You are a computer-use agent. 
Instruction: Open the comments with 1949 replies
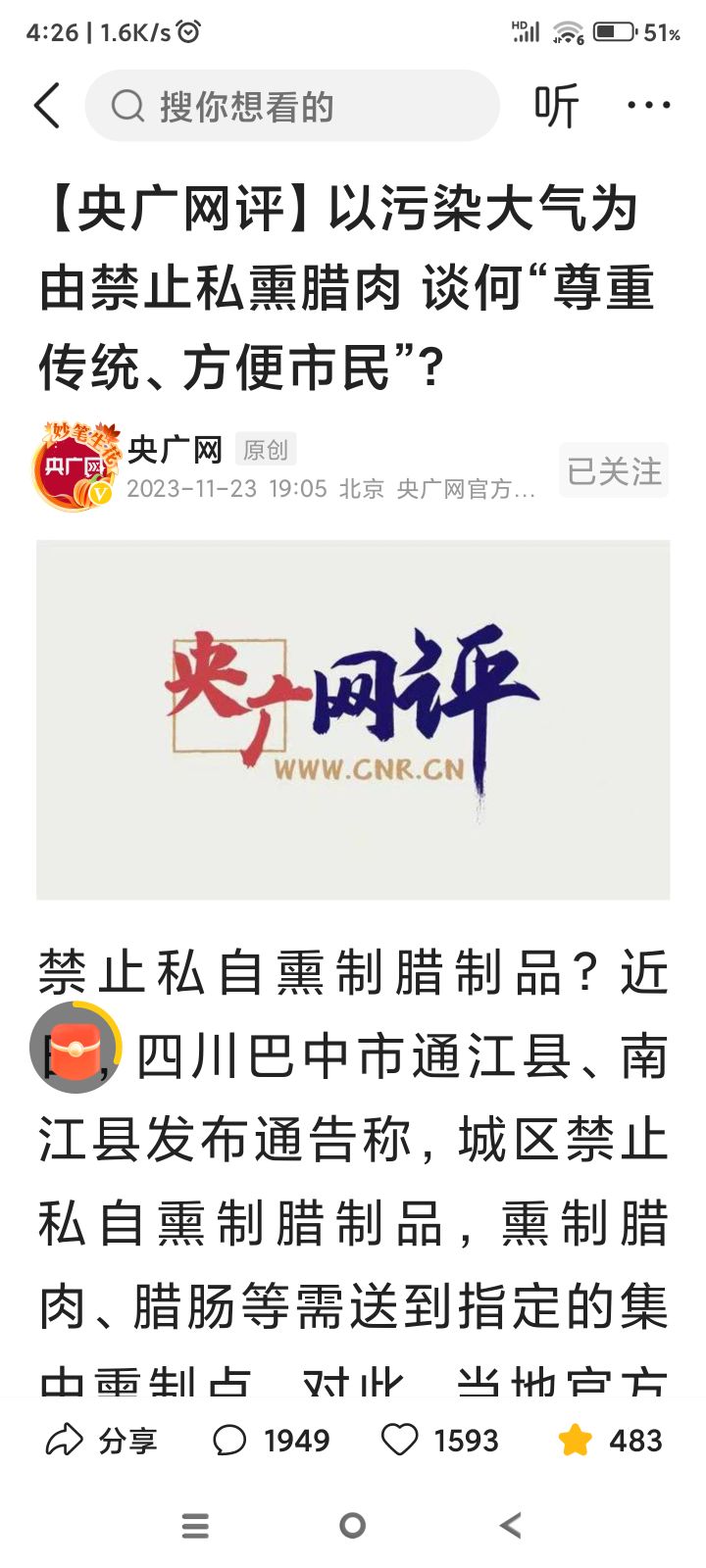click(x=271, y=1441)
